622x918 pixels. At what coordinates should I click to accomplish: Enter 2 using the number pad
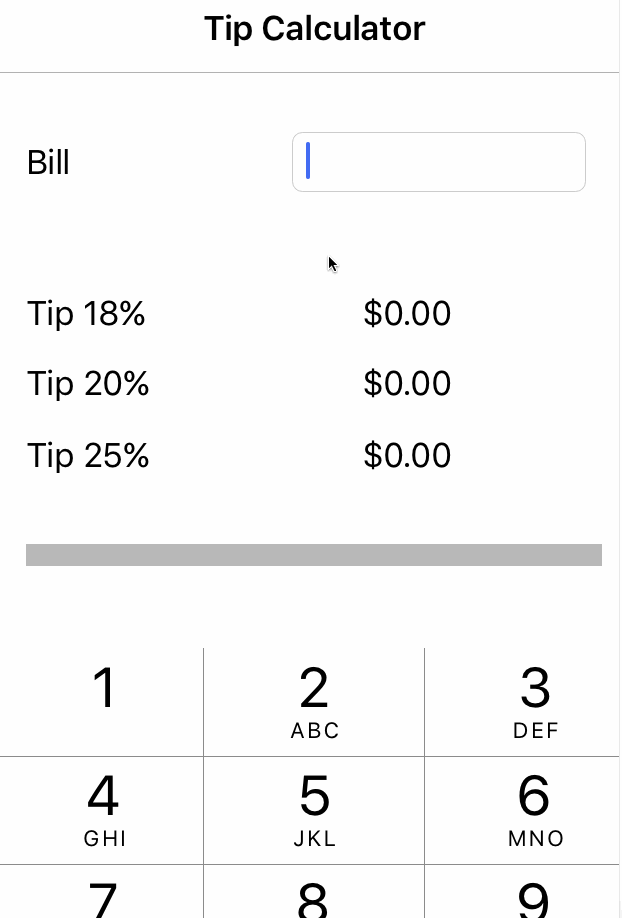coord(314,701)
